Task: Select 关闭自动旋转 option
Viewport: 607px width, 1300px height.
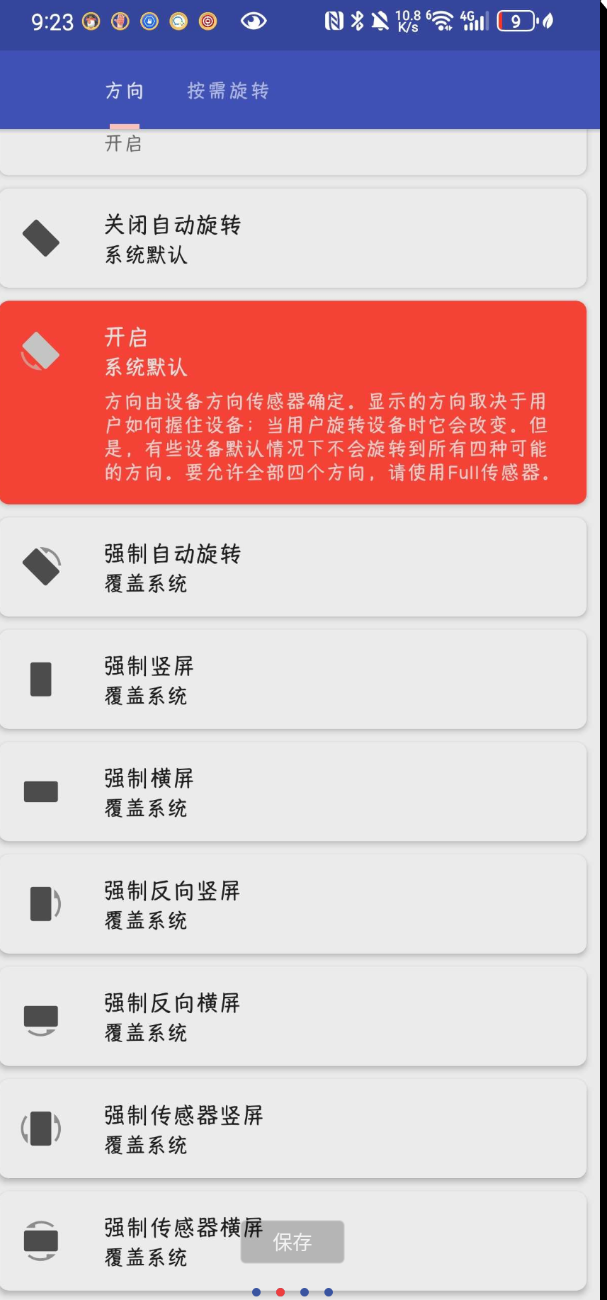Action: pos(292,239)
